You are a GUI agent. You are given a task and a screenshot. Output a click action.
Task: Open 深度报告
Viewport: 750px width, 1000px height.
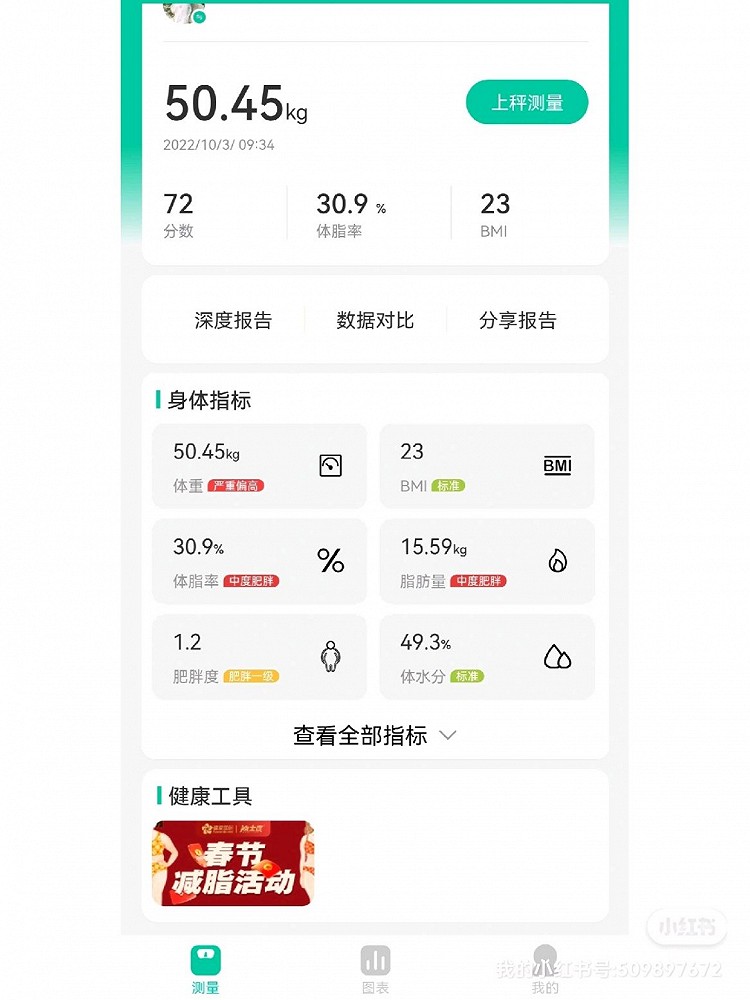233,320
